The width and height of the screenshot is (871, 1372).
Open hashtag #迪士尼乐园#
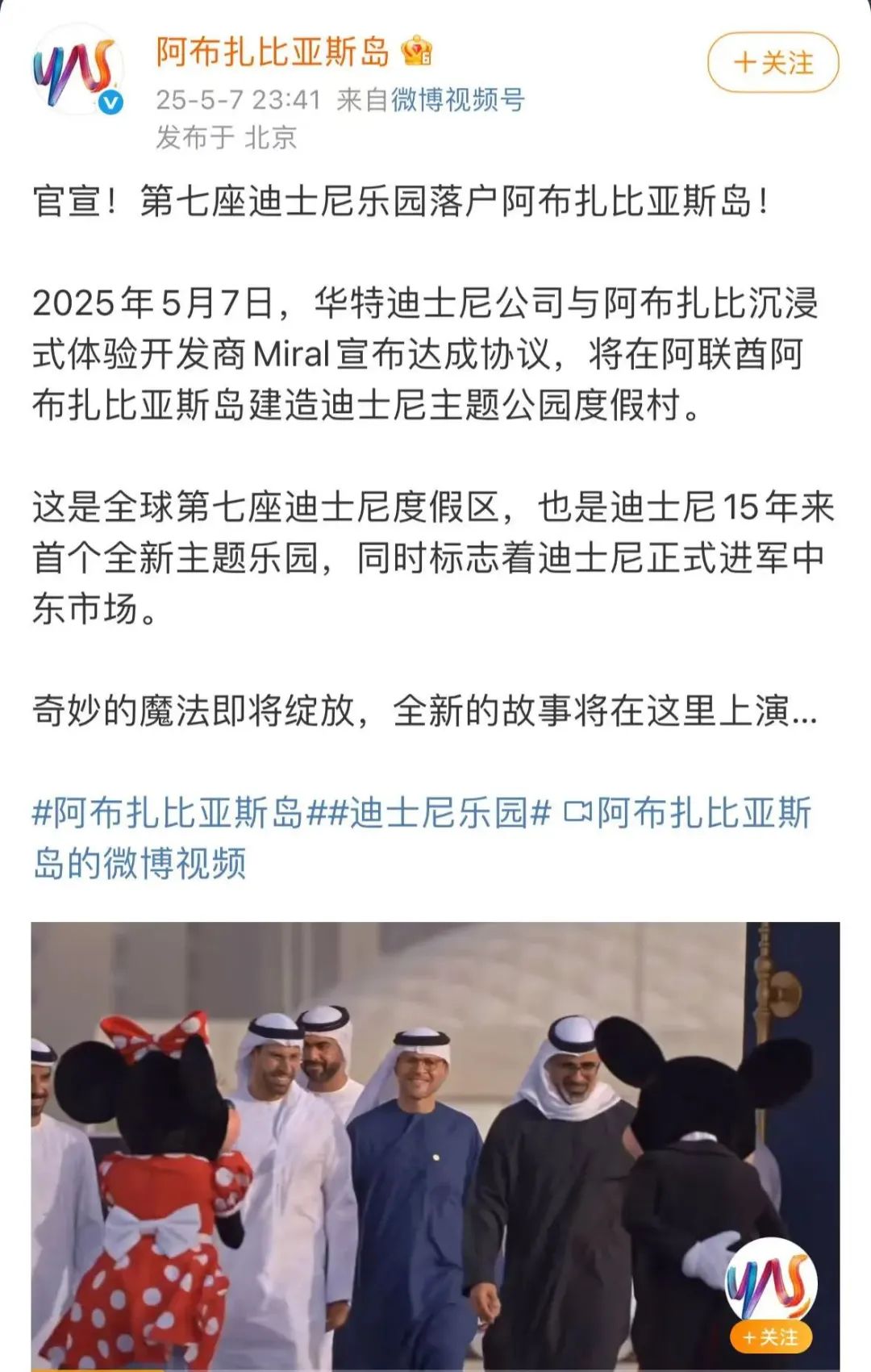point(440,812)
